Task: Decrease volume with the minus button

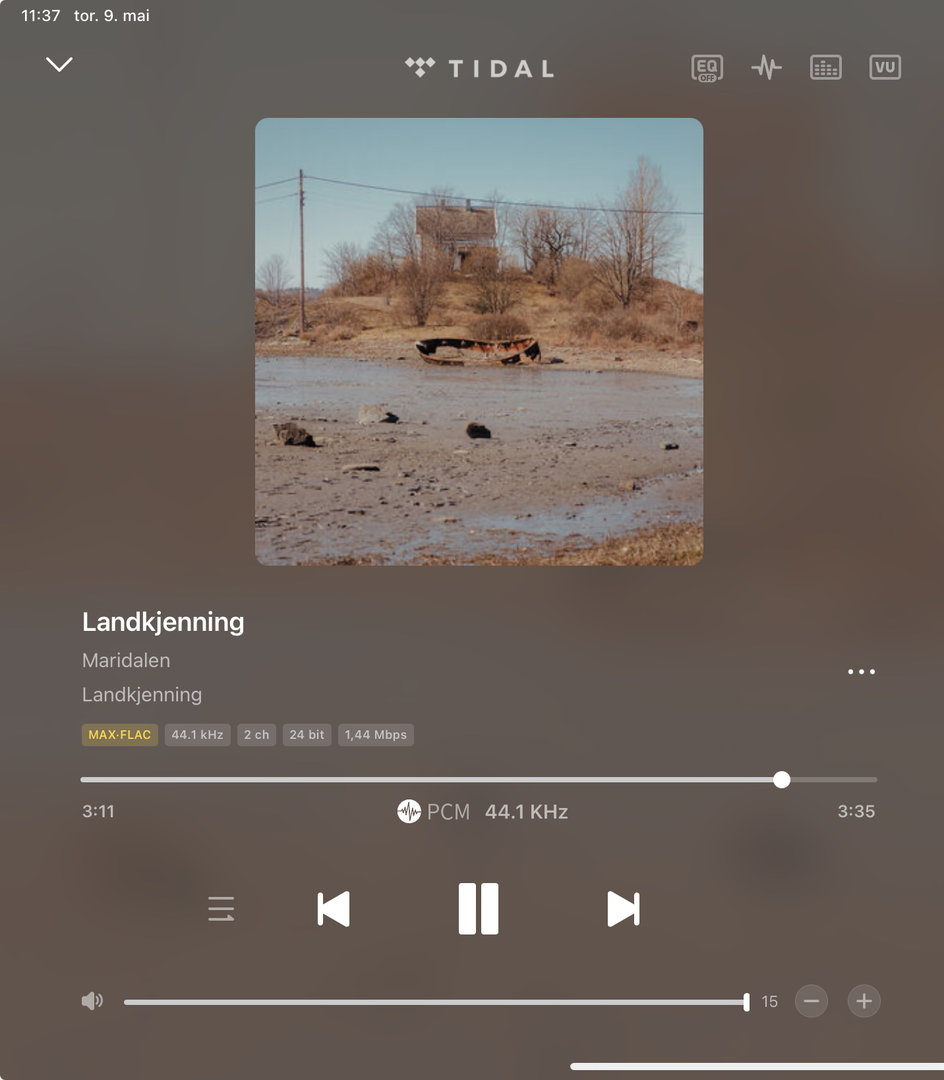Action: [811, 1001]
